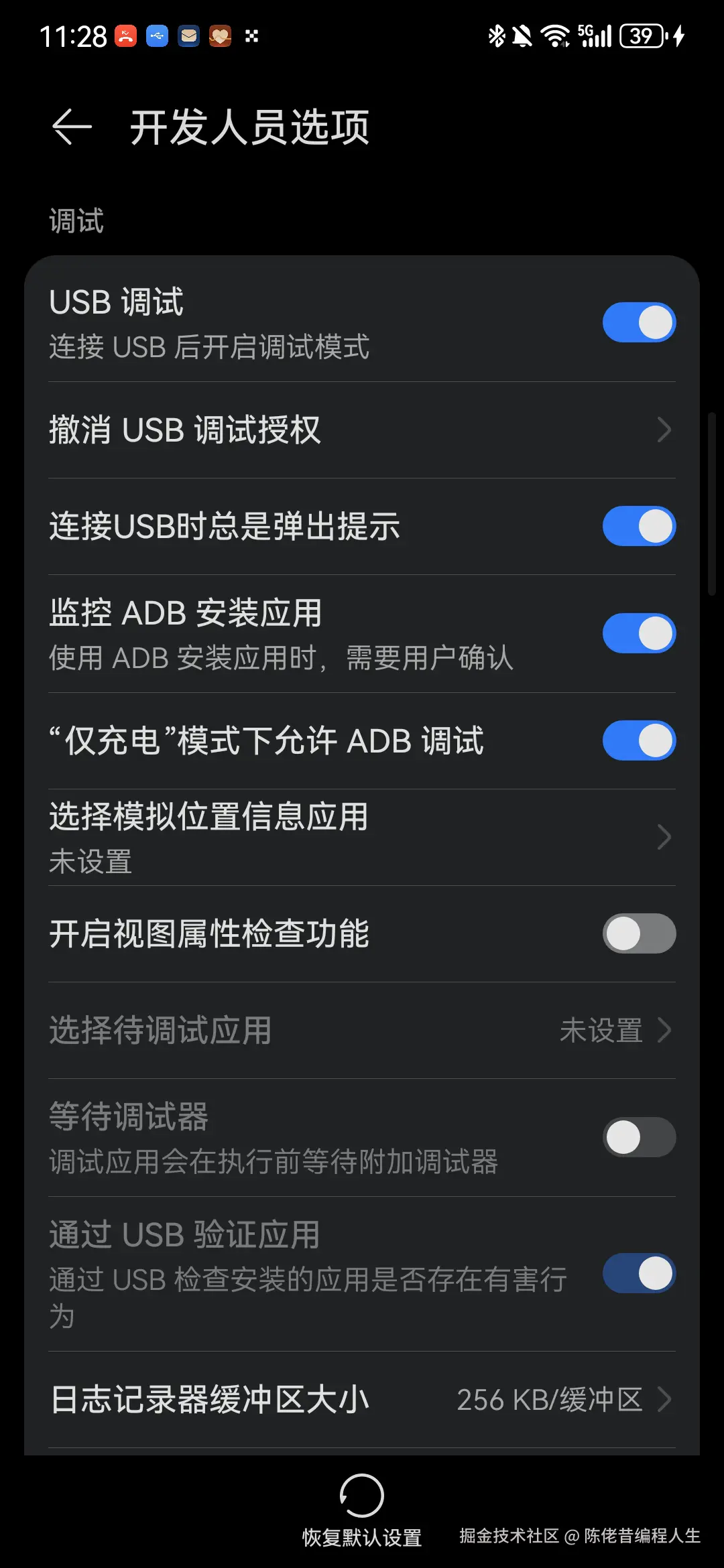Turn off 连接USB时总是弹出提示
724x1568 pixels.
click(x=638, y=526)
